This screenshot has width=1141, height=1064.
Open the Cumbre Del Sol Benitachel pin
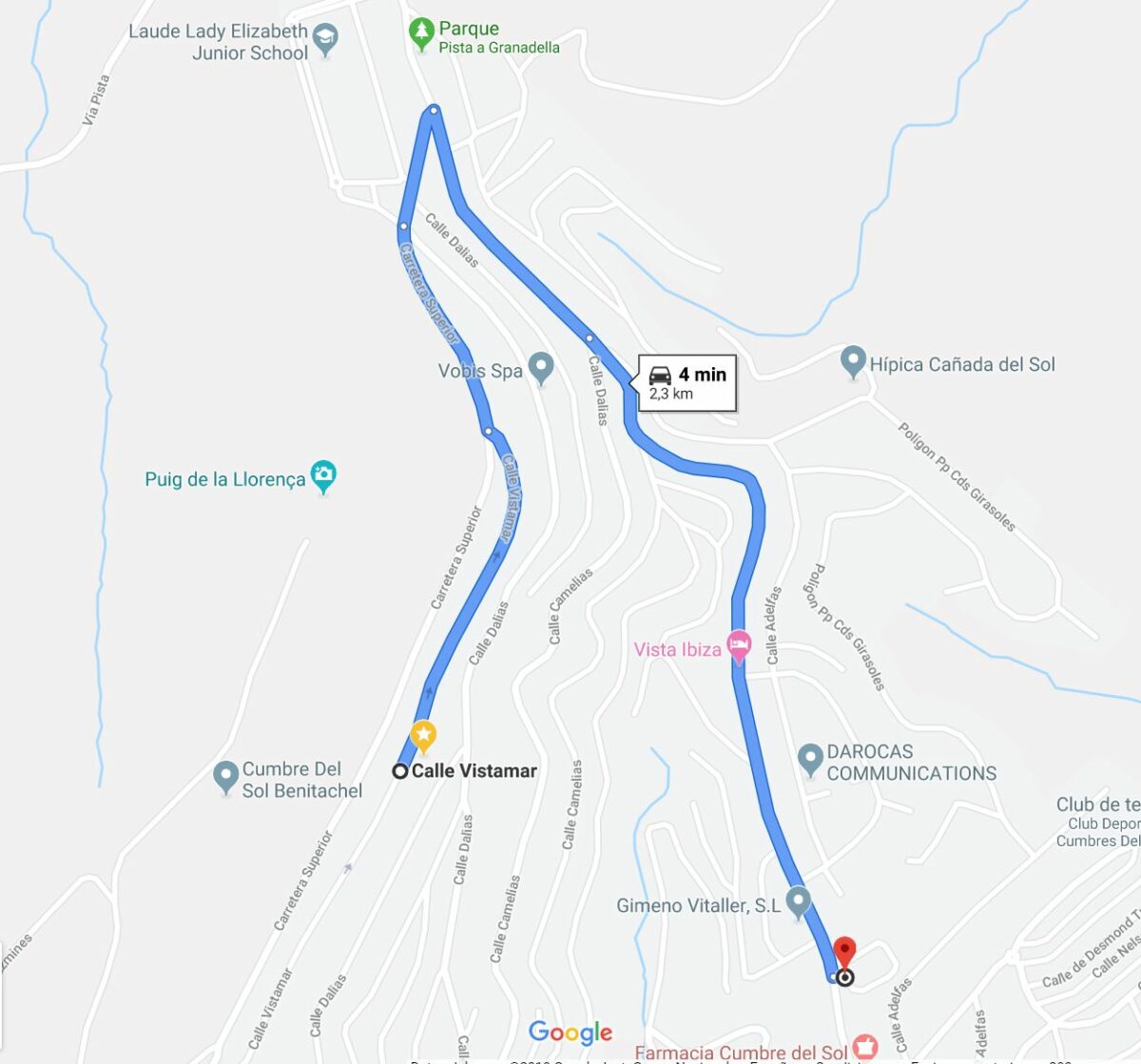tap(225, 776)
